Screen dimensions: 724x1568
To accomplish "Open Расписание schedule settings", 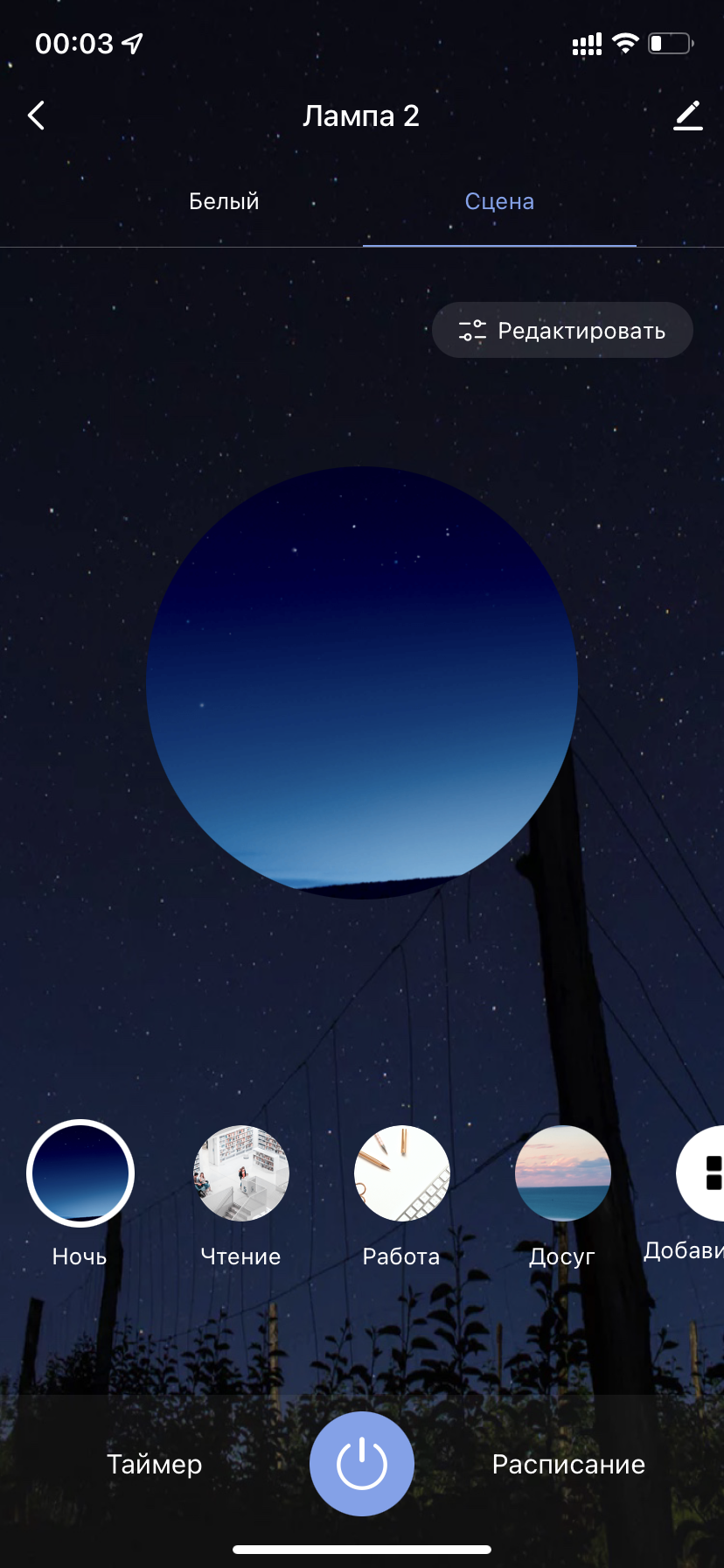I will (x=568, y=1464).
